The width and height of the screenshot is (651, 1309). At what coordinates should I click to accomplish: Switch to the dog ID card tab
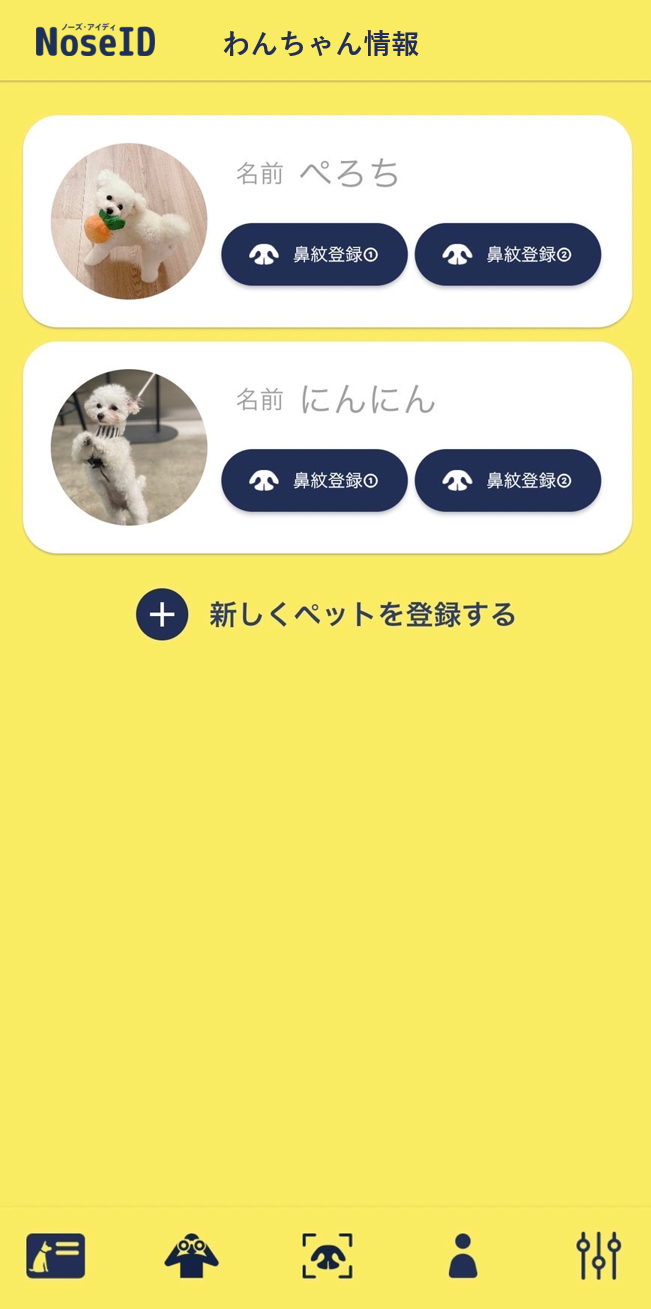[x=56, y=1256]
